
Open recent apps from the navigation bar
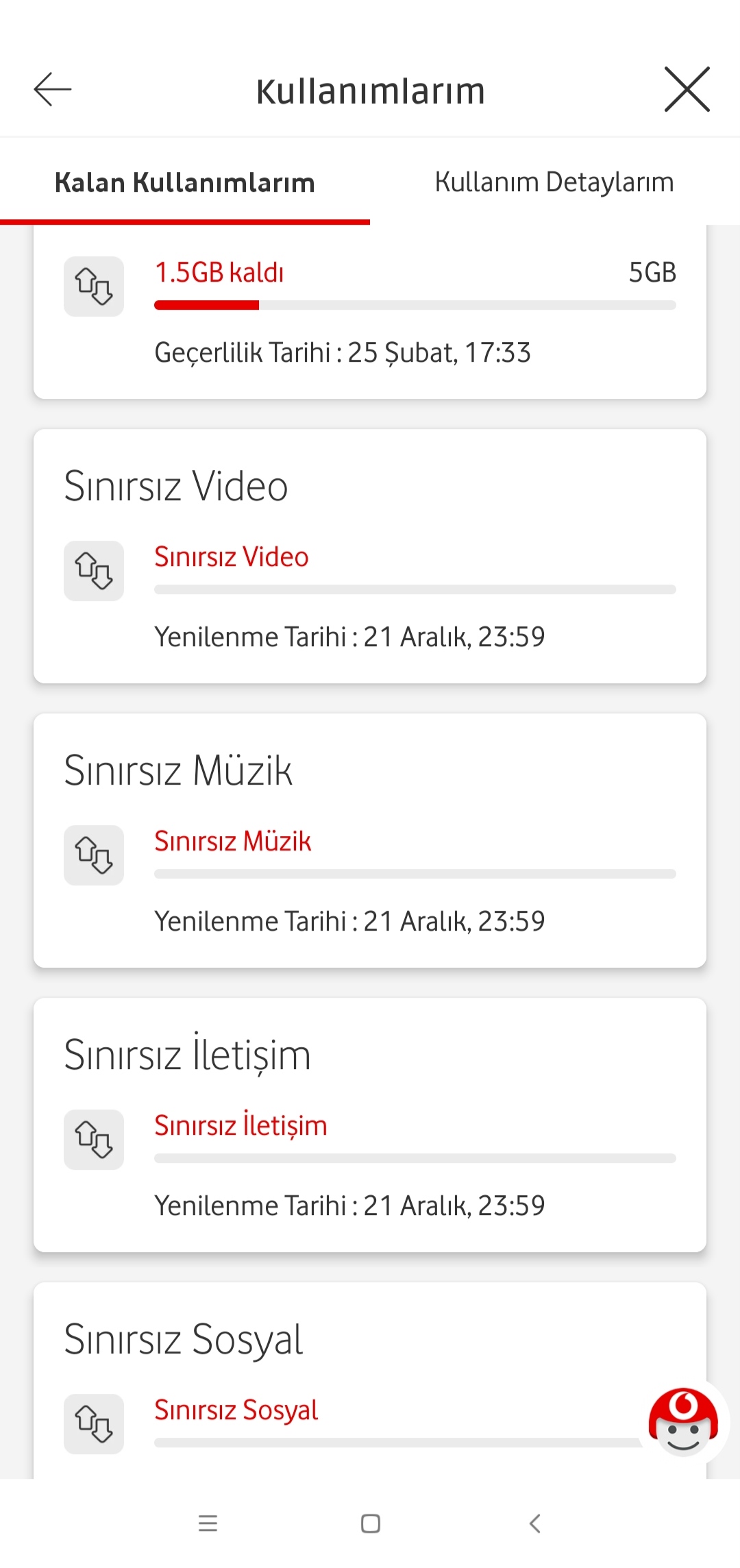[x=208, y=1523]
